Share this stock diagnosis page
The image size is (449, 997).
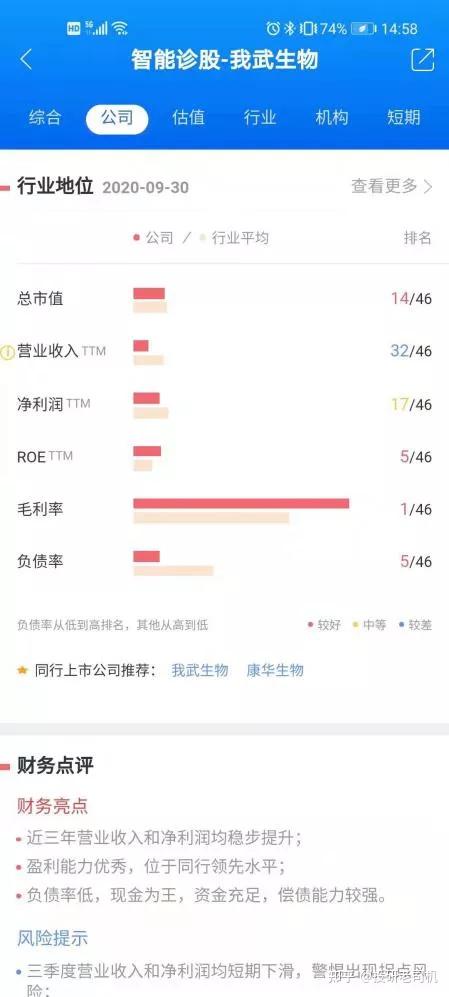pyautogui.click(x=423, y=60)
